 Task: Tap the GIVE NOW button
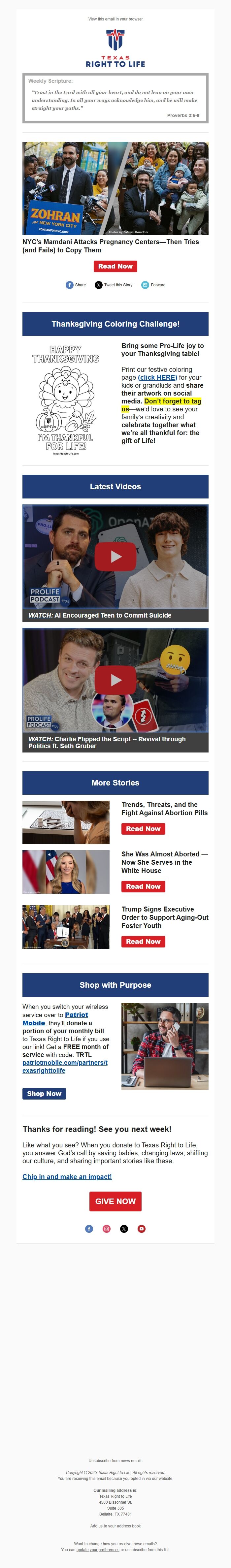115,1201
